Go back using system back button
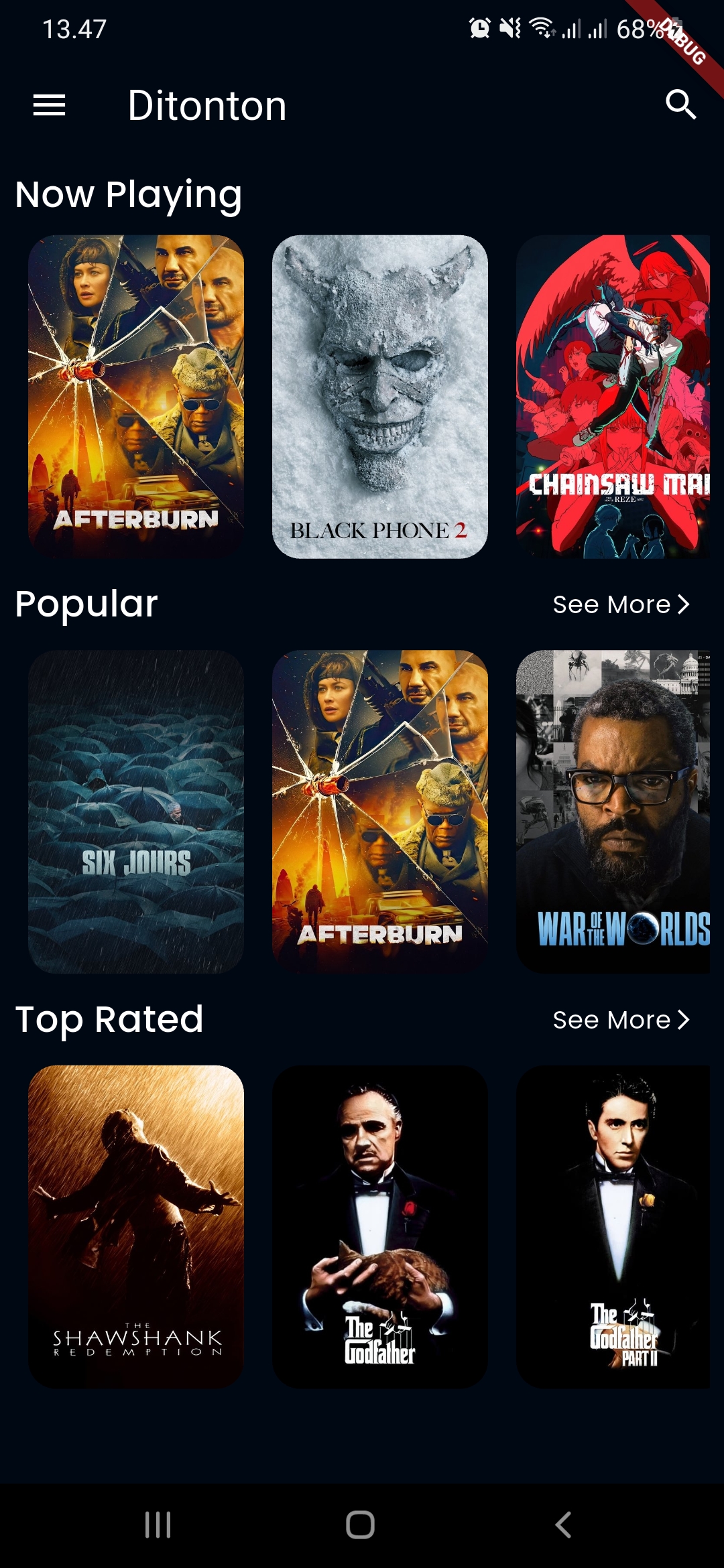Screen dimensions: 724x1568 pos(563,1525)
